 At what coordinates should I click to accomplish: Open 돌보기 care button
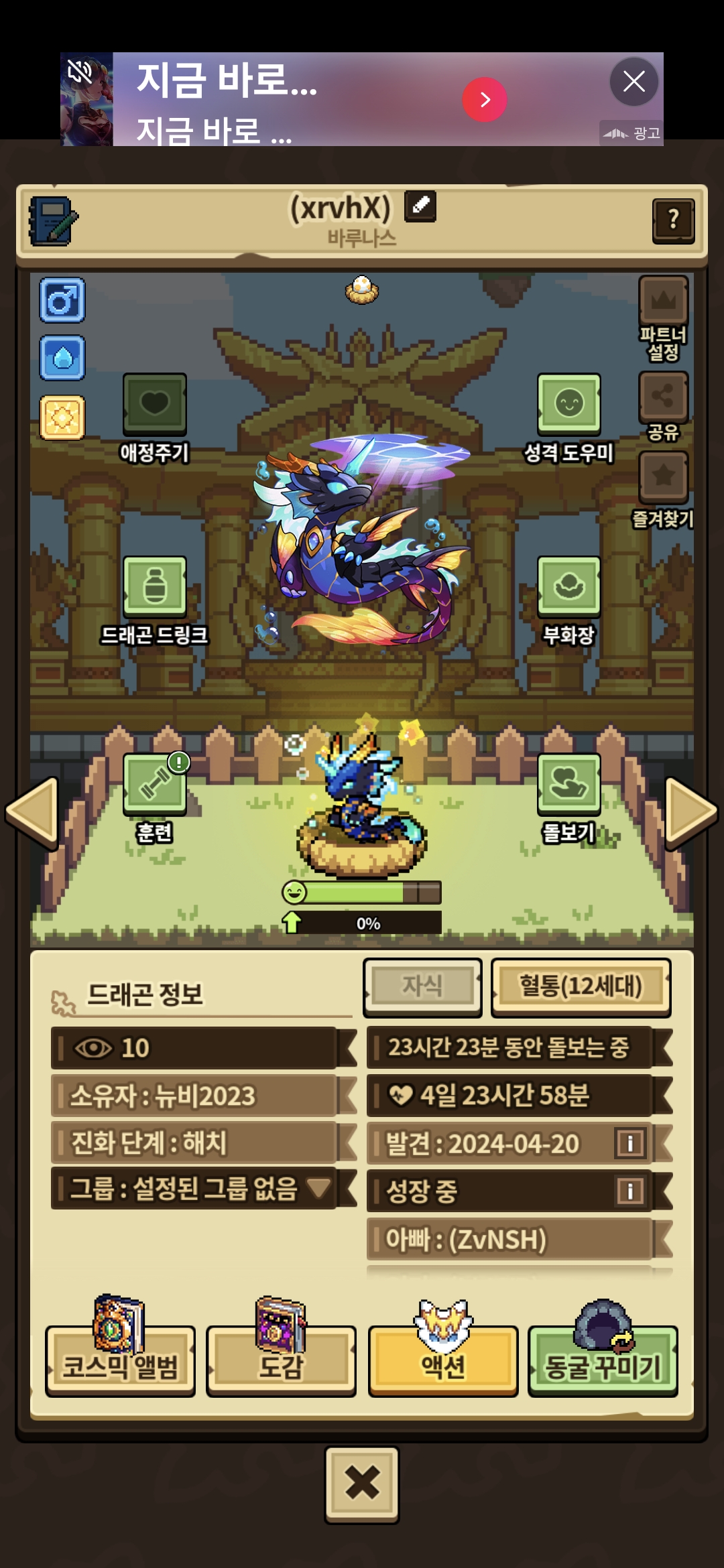568,784
